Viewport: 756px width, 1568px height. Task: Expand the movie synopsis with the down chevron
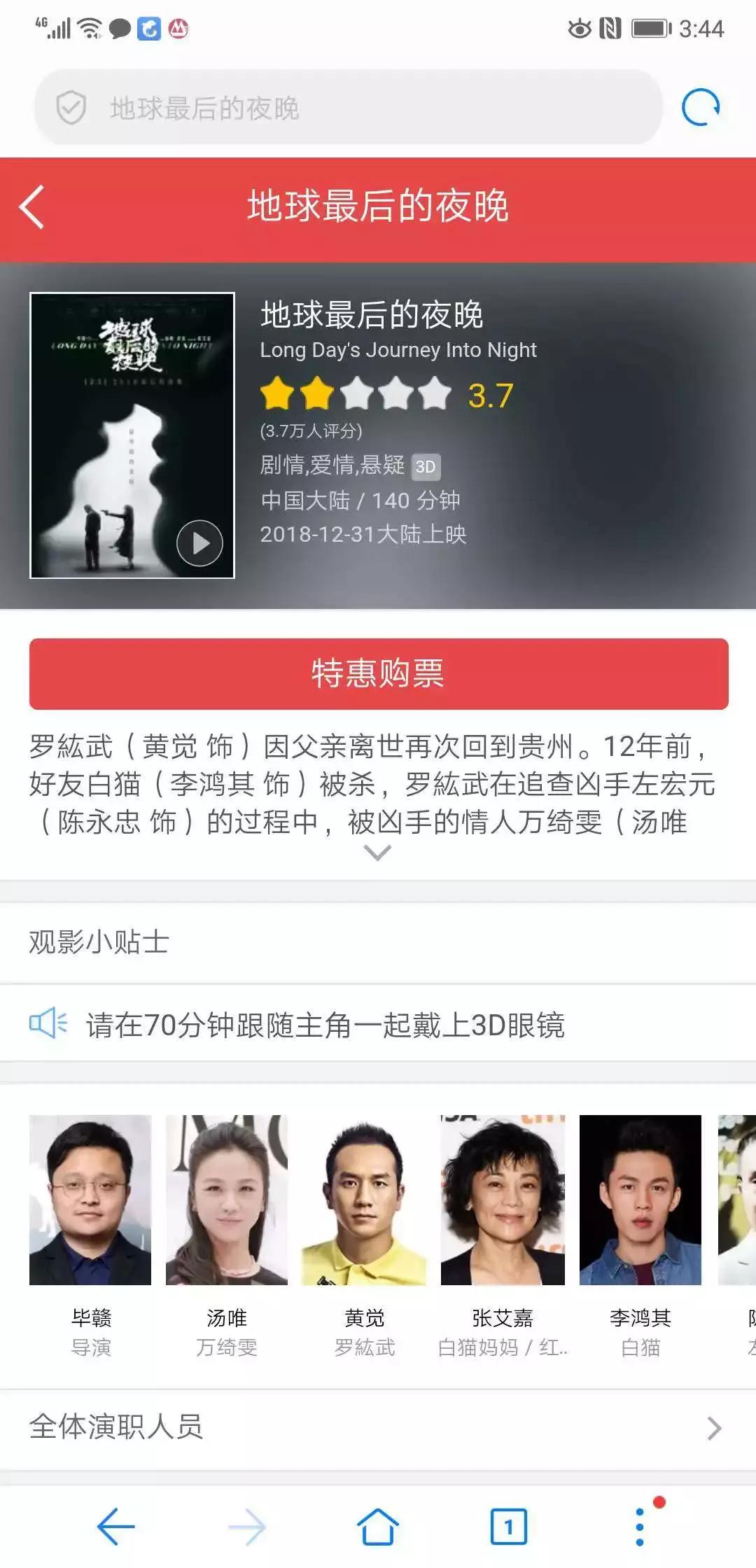pos(377,855)
